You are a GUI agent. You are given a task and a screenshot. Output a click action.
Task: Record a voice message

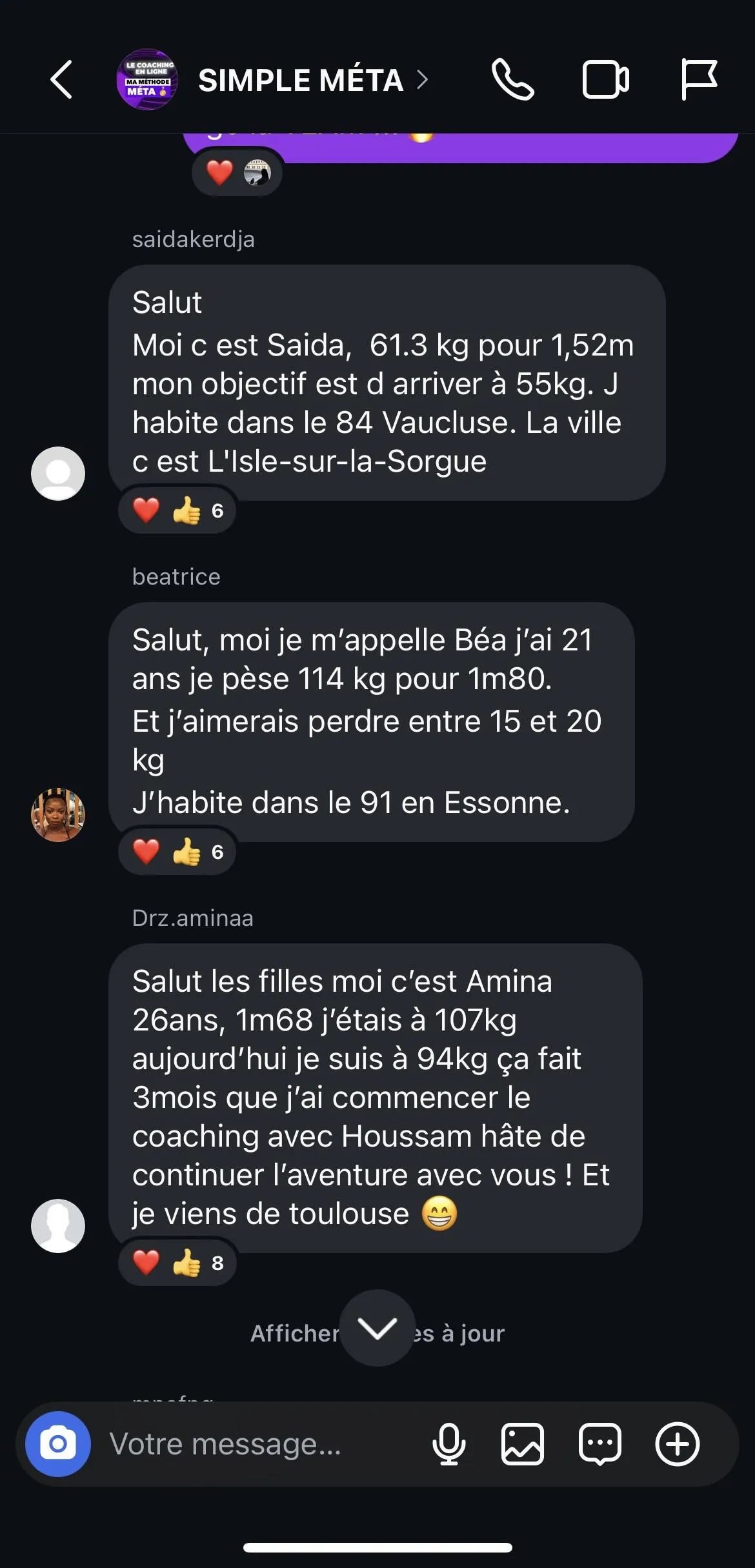click(x=449, y=1444)
